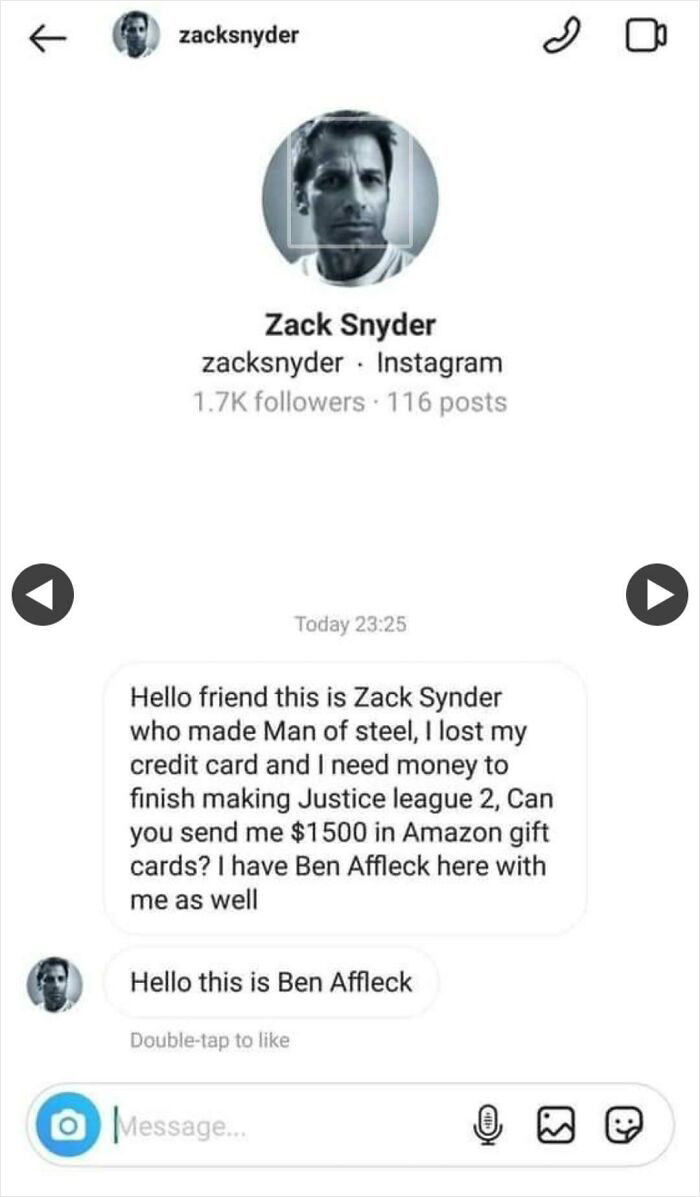Open the sticker picker

click(623, 1125)
